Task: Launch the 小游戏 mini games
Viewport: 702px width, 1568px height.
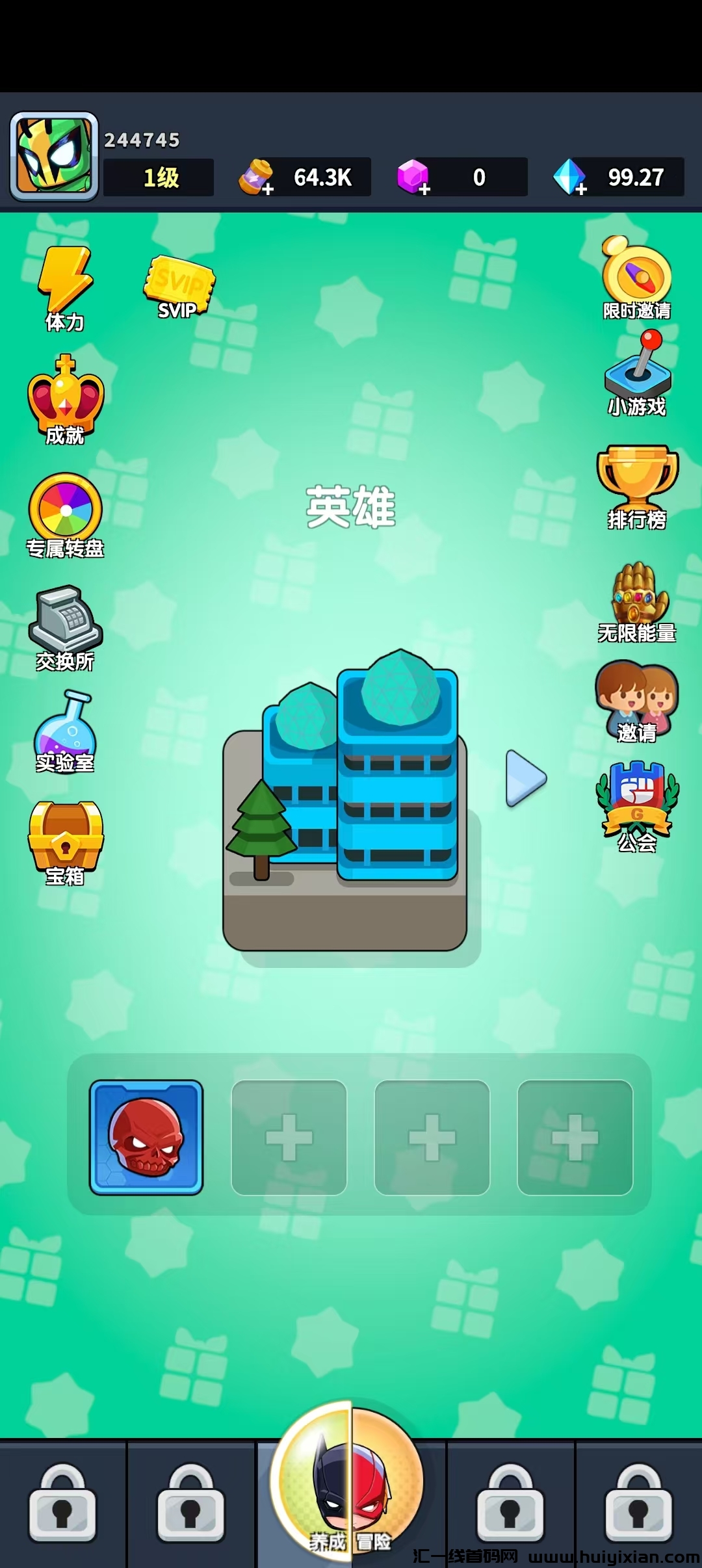Action: point(637,372)
